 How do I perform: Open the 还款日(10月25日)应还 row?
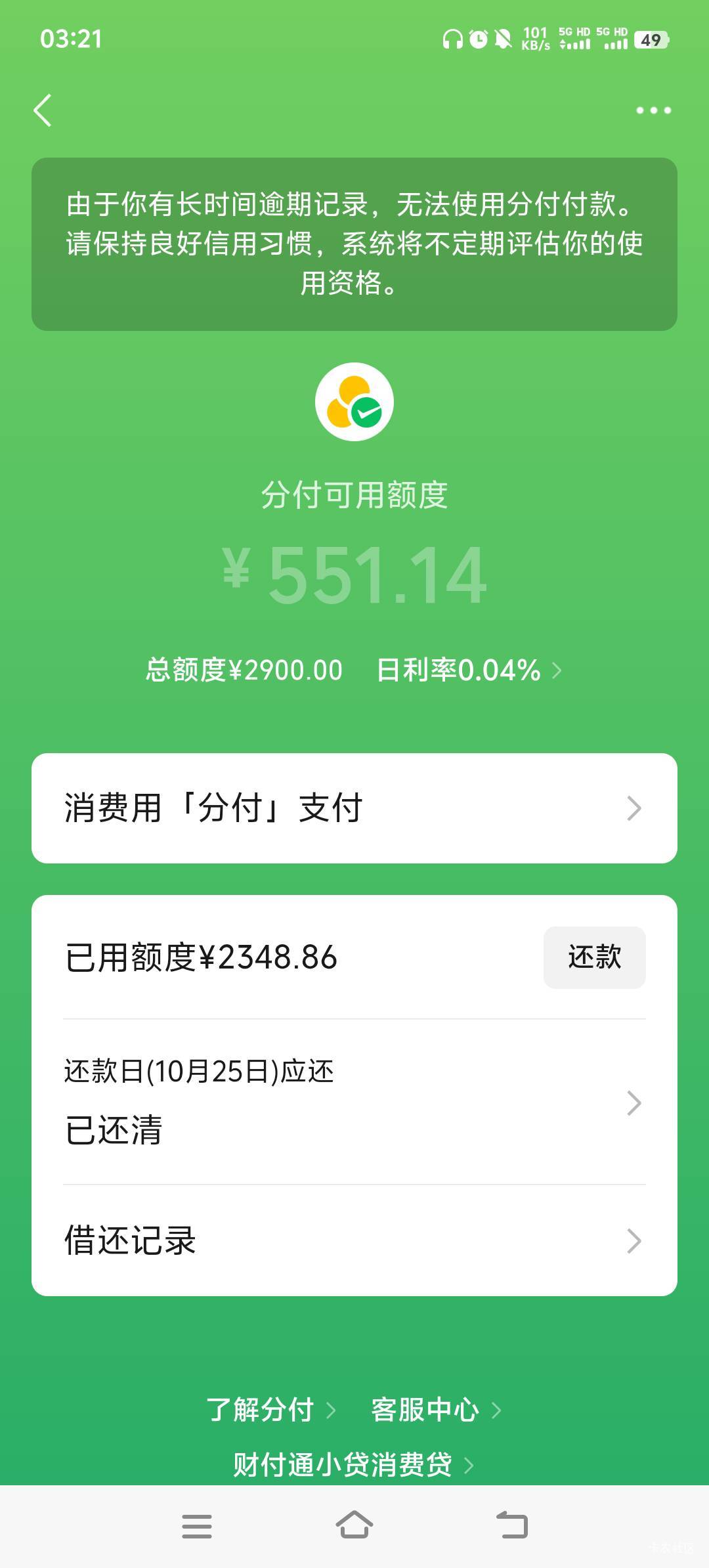pyautogui.click(x=354, y=1102)
